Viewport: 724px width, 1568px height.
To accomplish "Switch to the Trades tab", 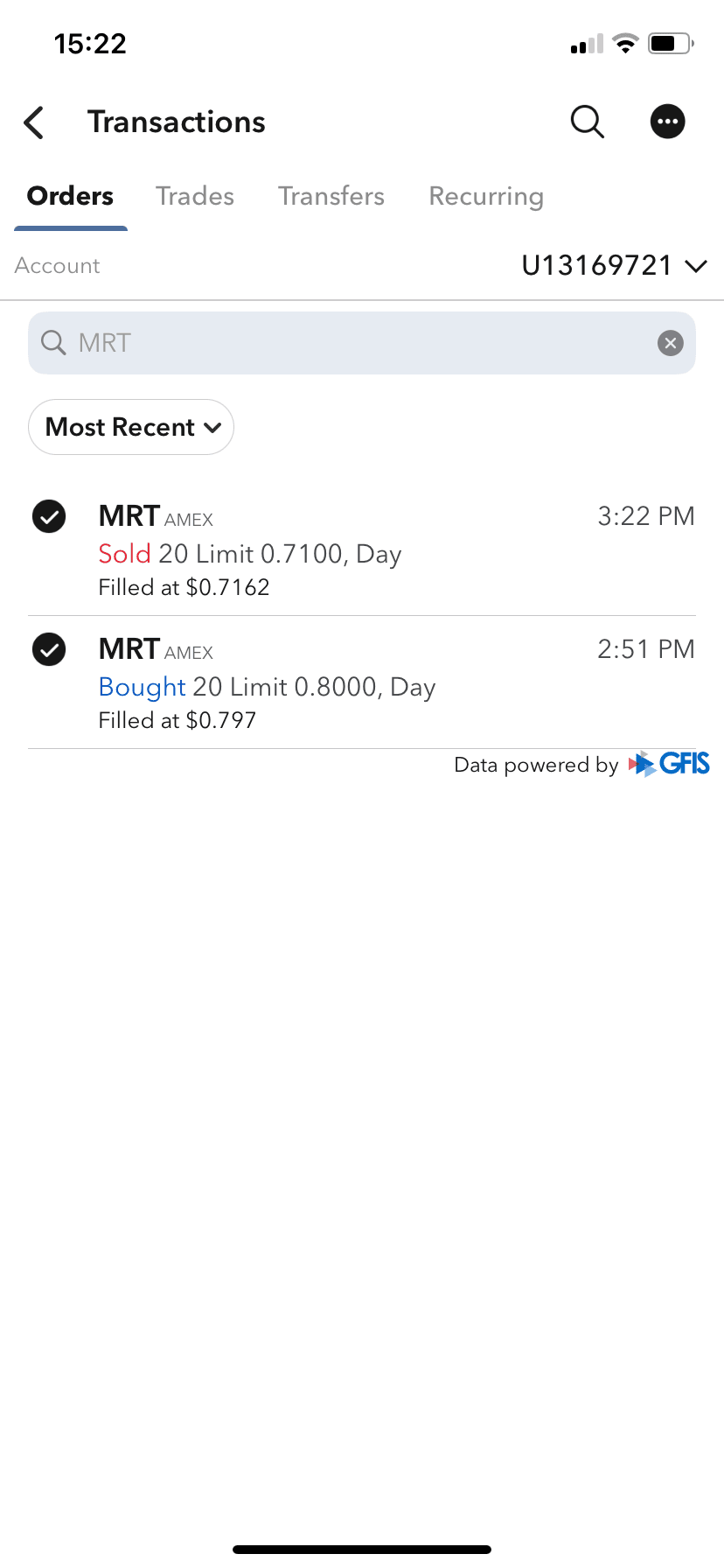I will point(195,196).
